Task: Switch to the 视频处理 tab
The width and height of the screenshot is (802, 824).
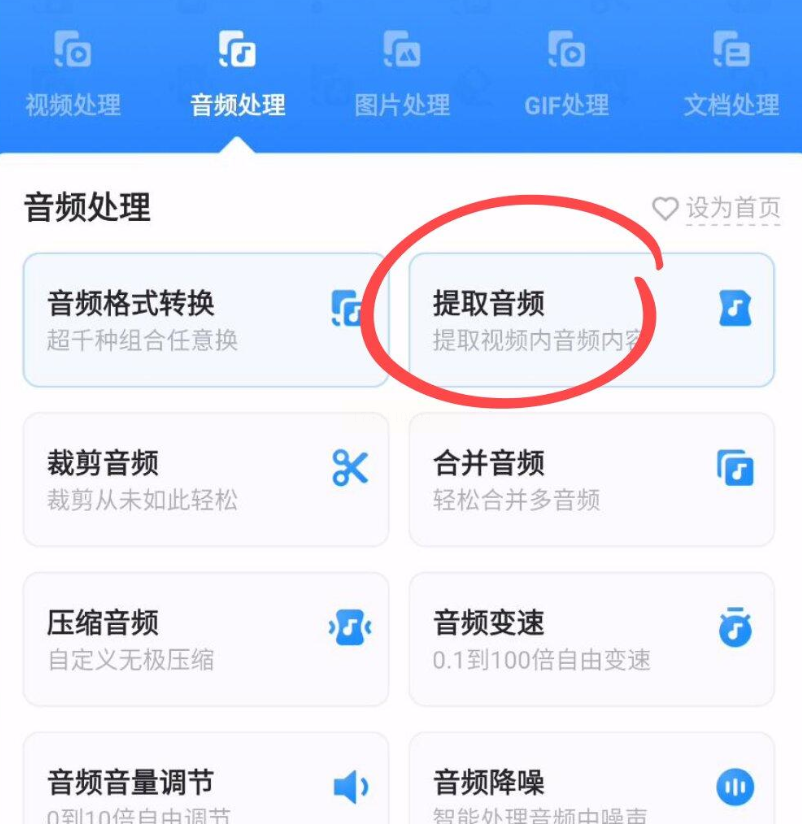Action: pyautogui.click(x=72, y=75)
